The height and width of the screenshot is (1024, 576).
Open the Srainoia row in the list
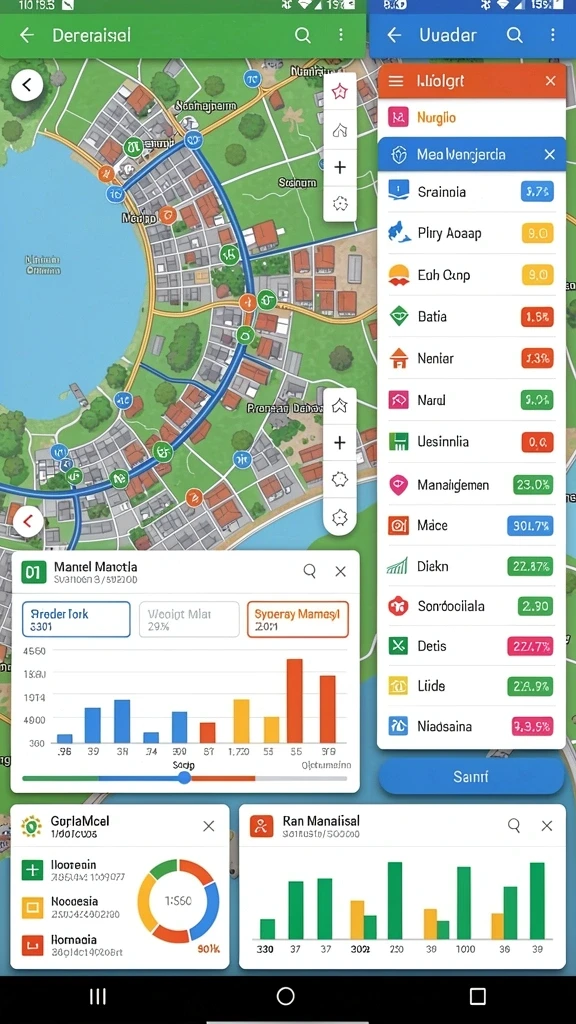coord(472,191)
